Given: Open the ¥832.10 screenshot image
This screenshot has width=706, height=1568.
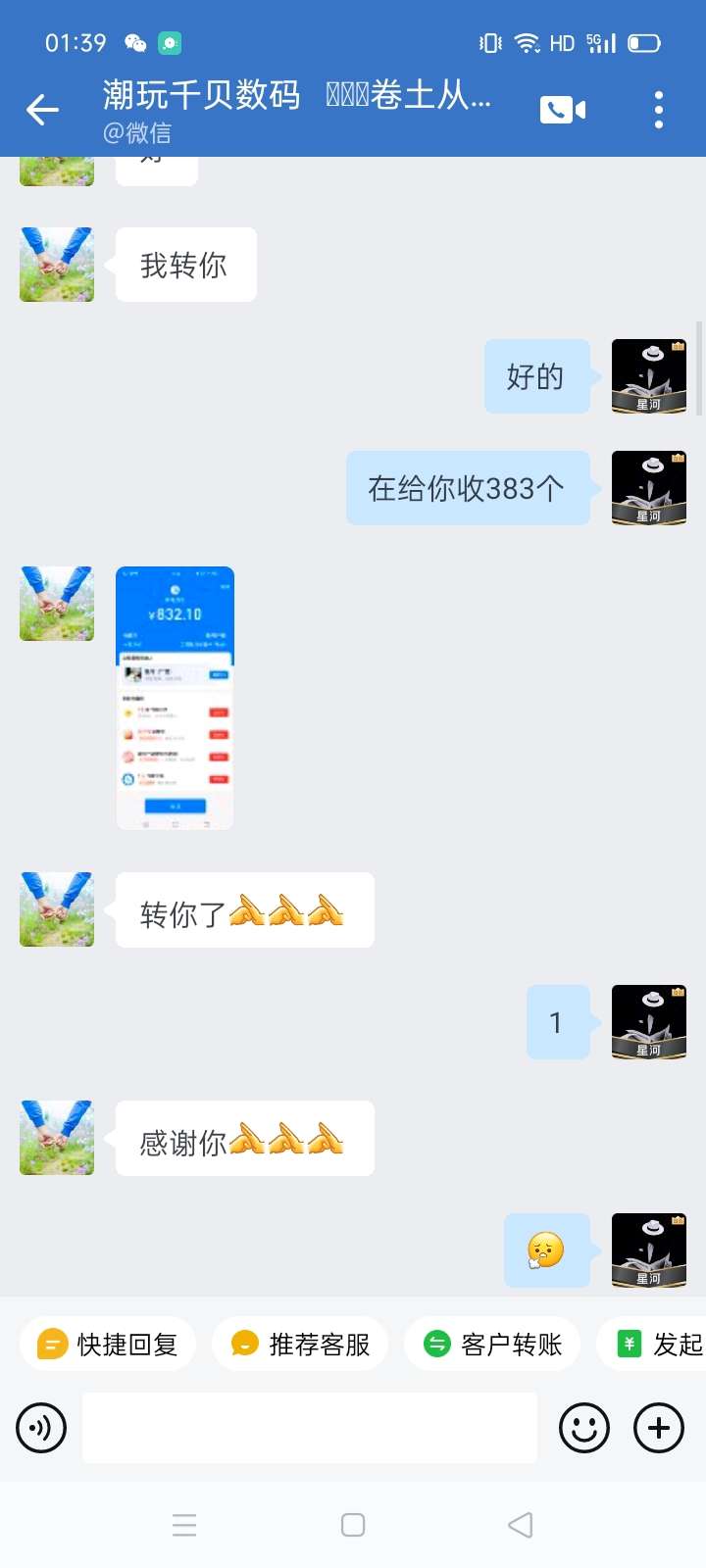Looking at the screenshot, I should click(175, 698).
